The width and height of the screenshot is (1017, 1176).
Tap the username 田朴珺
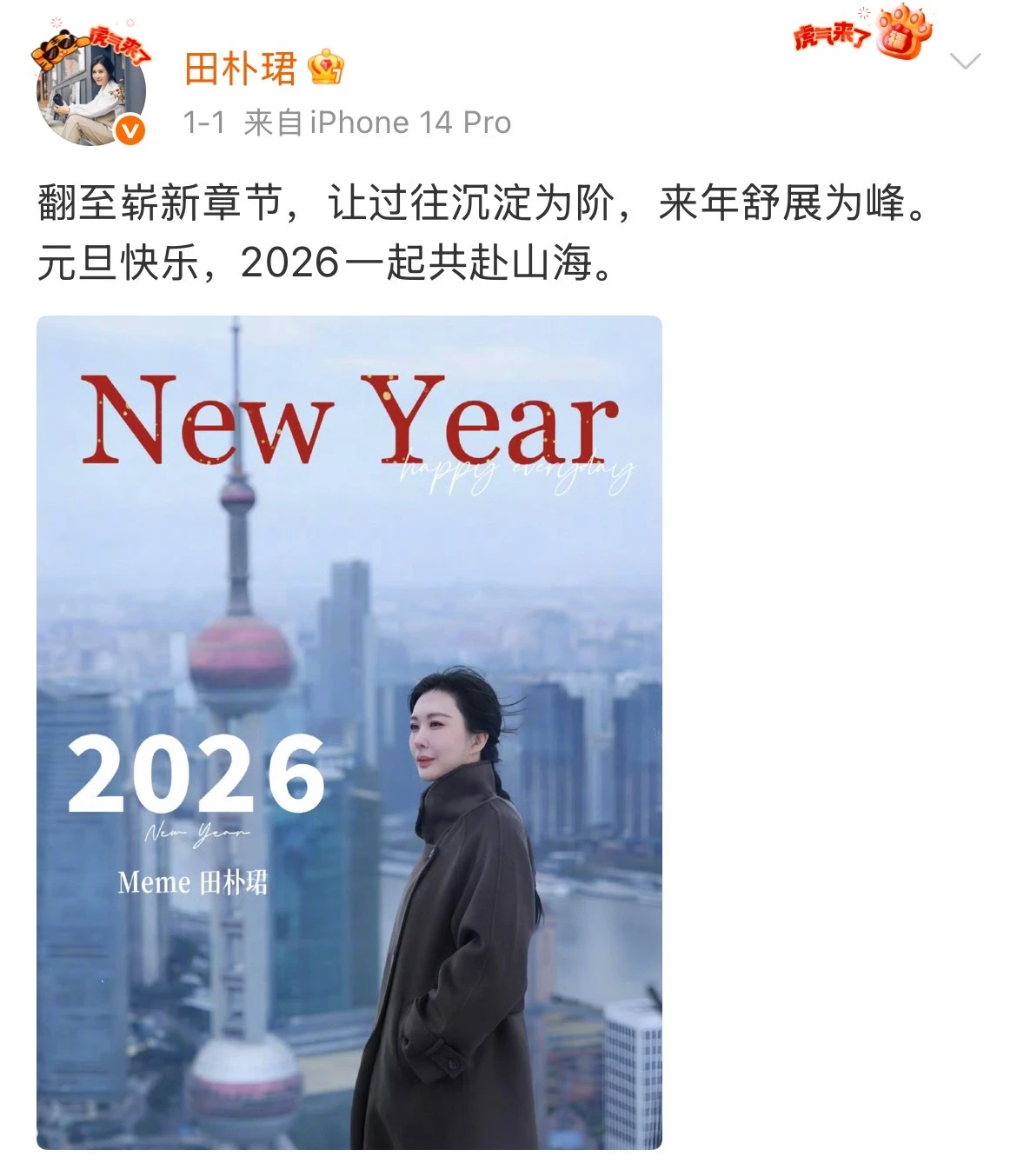coord(240,68)
